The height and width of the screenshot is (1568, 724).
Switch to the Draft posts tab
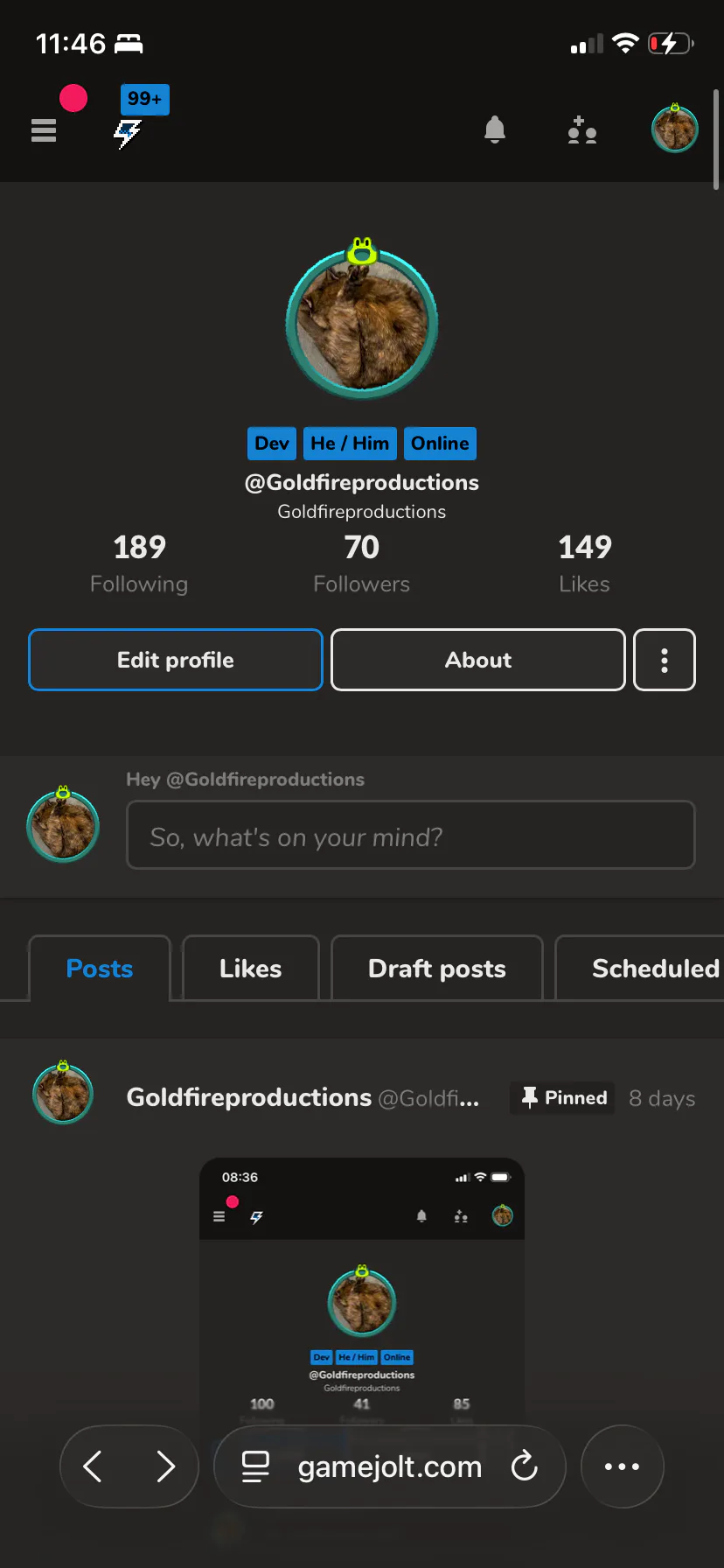click(437, 969)
